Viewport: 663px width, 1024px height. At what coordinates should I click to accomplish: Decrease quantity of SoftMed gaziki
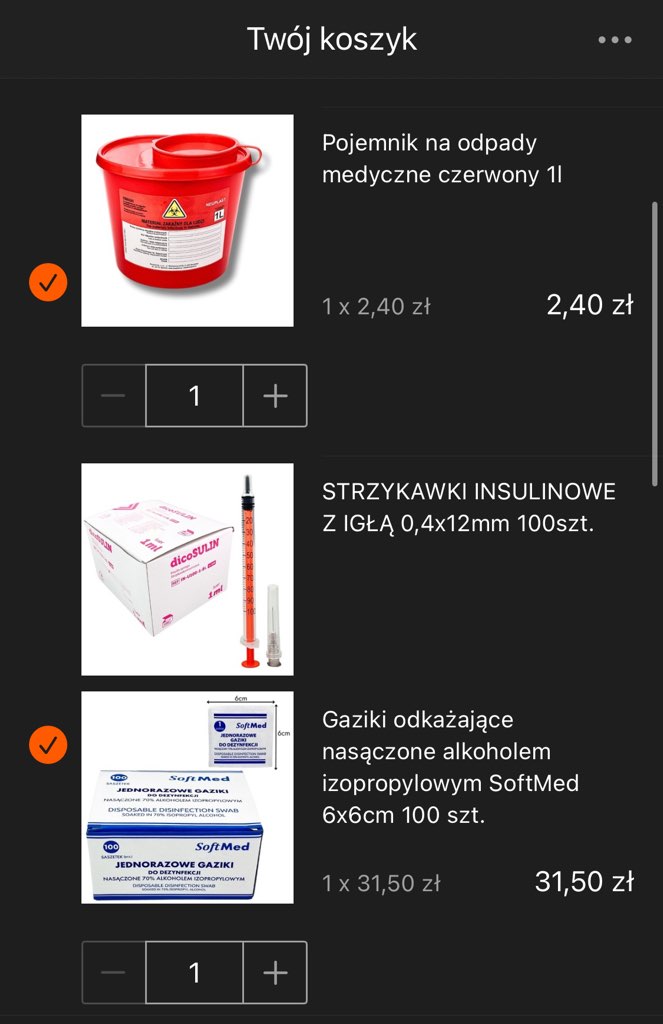(114, 972)
